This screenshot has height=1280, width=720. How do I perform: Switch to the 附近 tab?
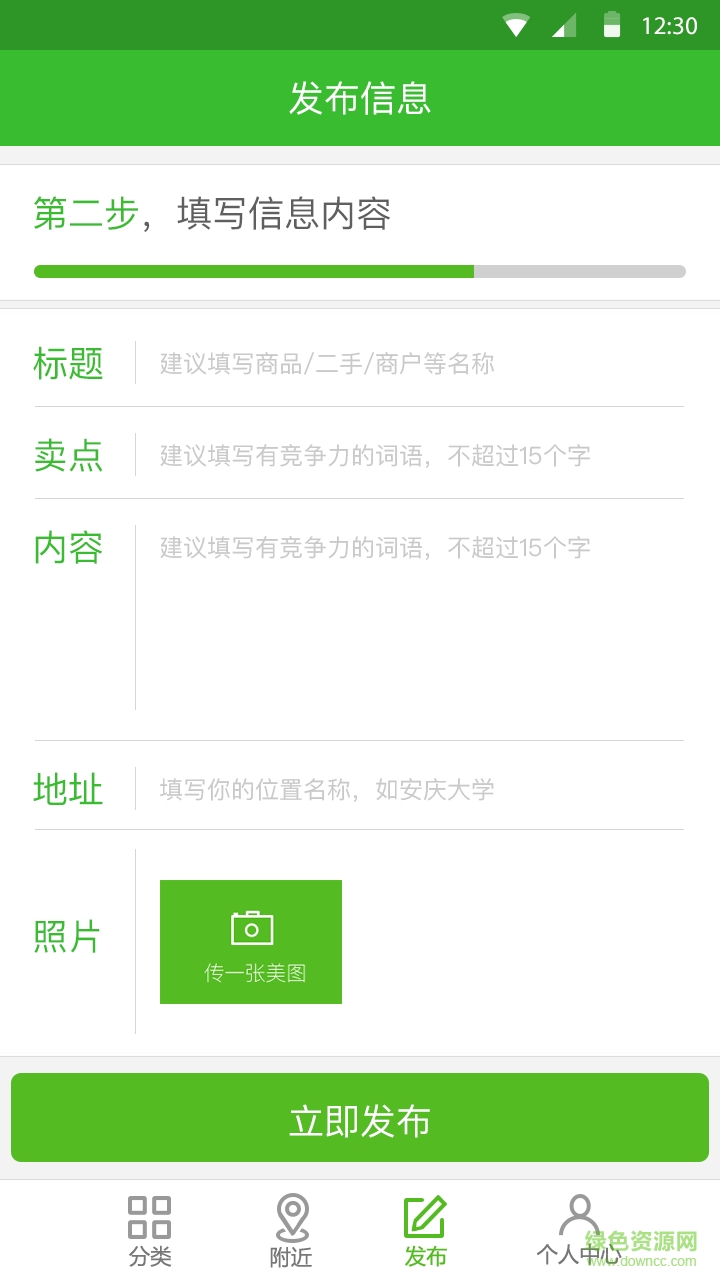click(x=292, y=1230)
